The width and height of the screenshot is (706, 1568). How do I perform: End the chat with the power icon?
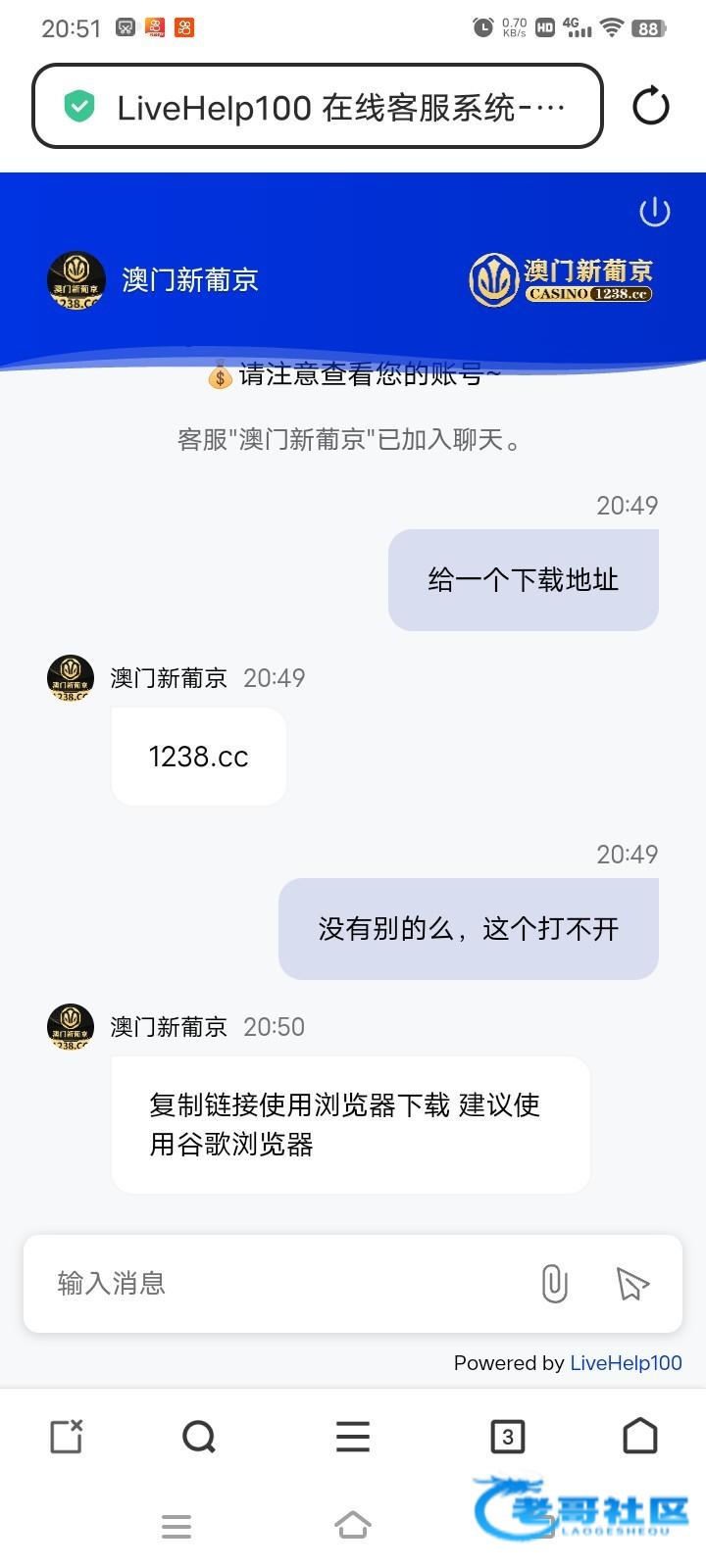654,212
